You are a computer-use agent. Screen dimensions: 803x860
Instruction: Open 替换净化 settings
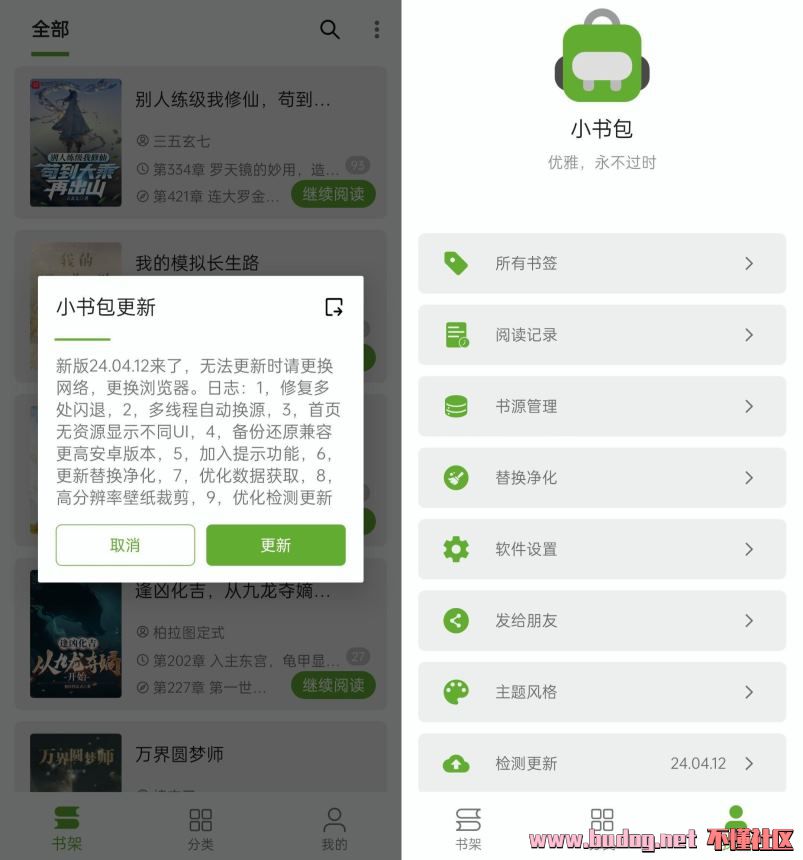pyautogui.click(x=601, y=477)
